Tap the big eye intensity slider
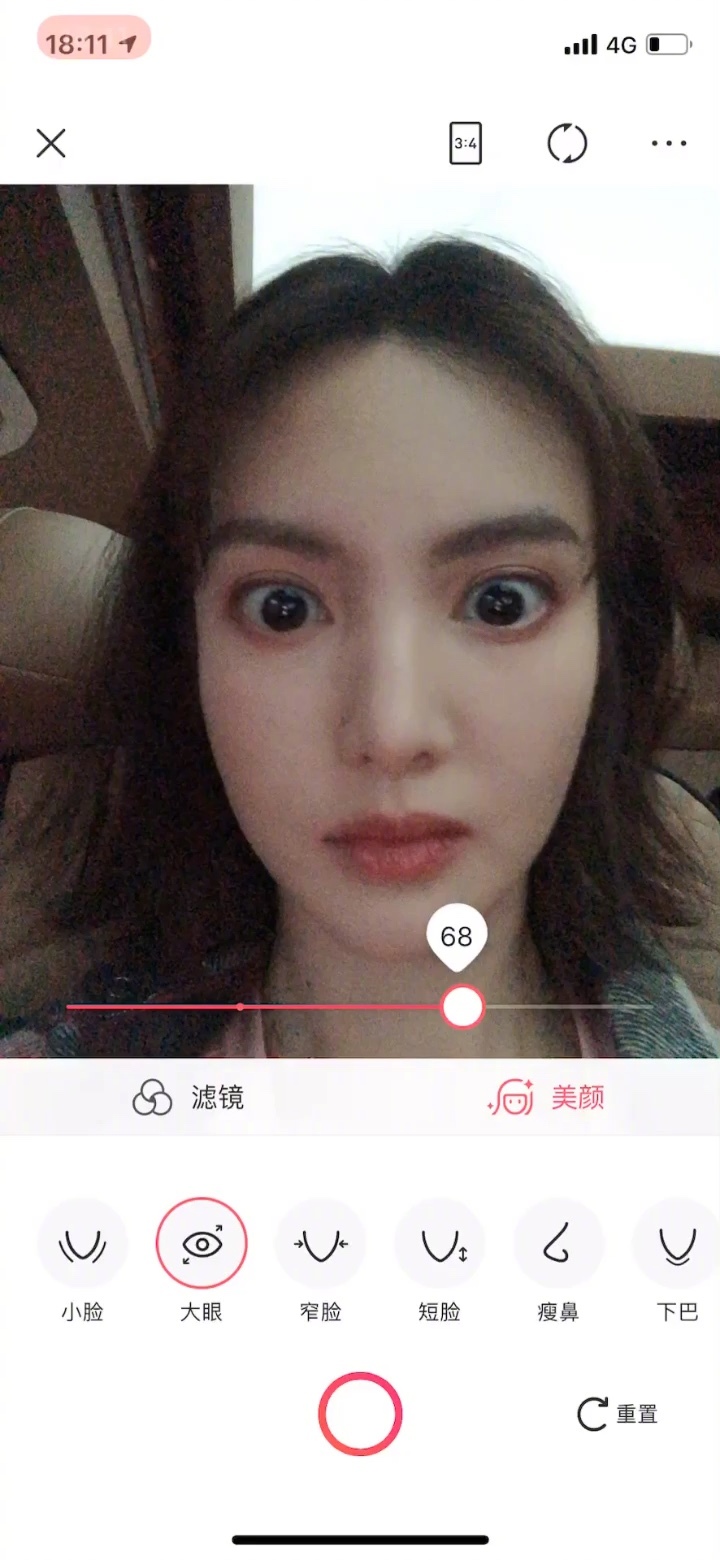The image size is (720, 1560). click(462, 1007)
